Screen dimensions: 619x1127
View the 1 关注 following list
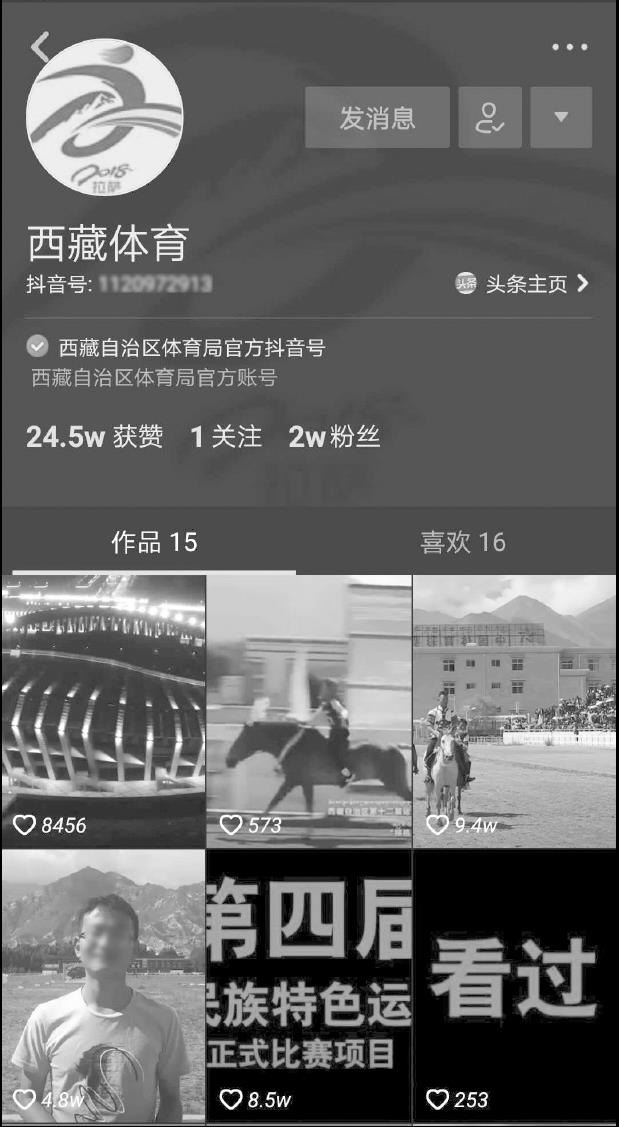[226, 437]
